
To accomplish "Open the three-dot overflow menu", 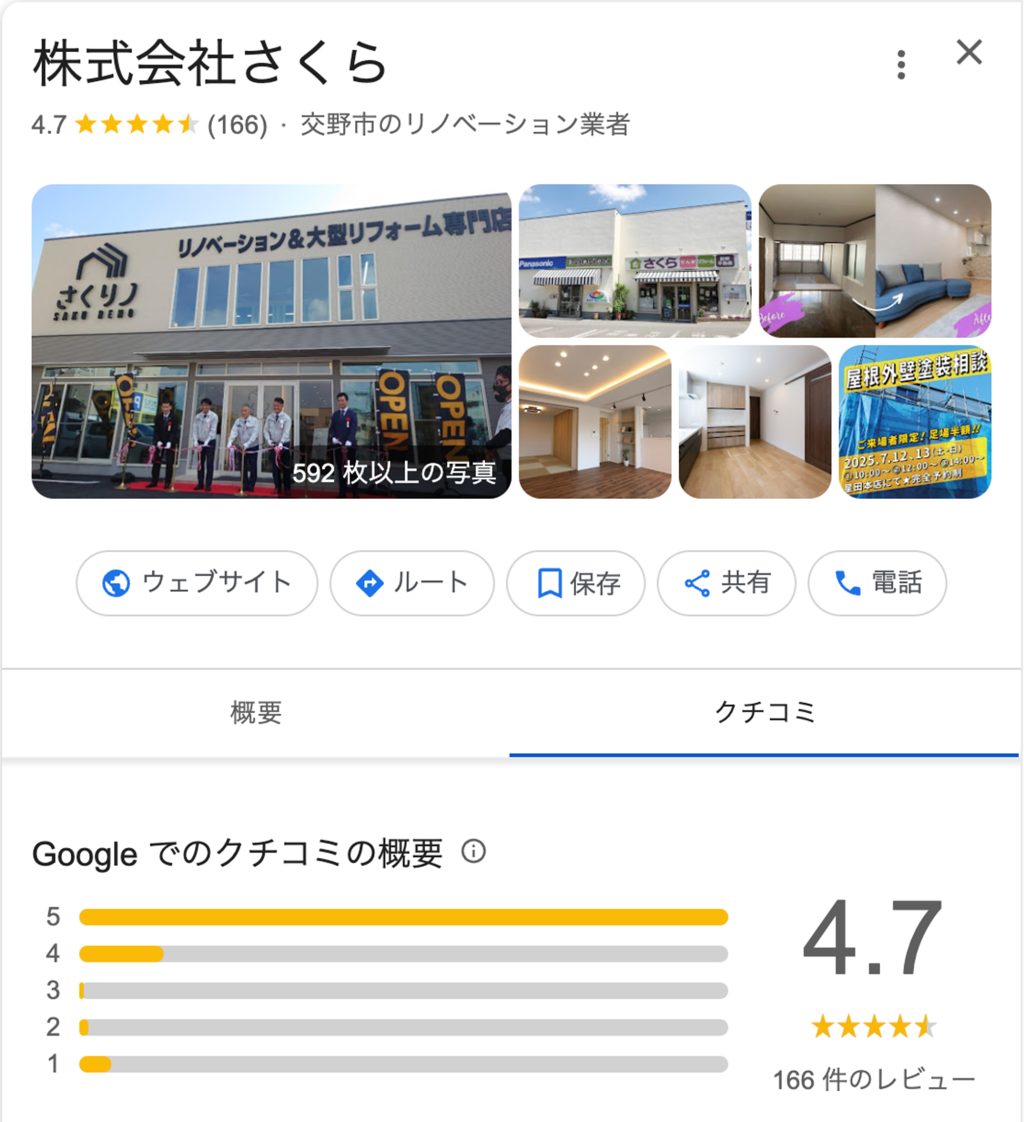I will pos(901,65).
